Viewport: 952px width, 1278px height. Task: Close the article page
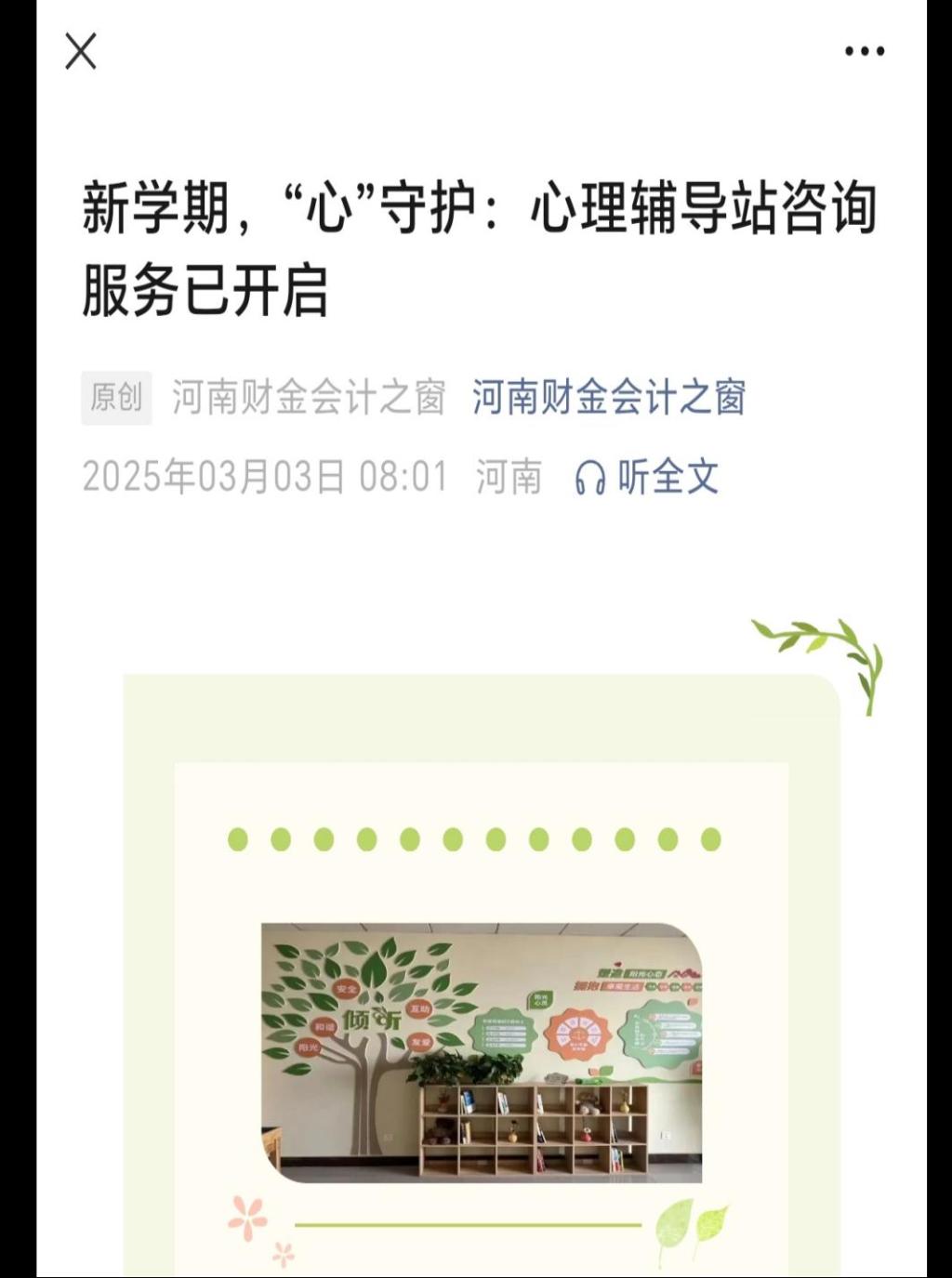[81, 51]
